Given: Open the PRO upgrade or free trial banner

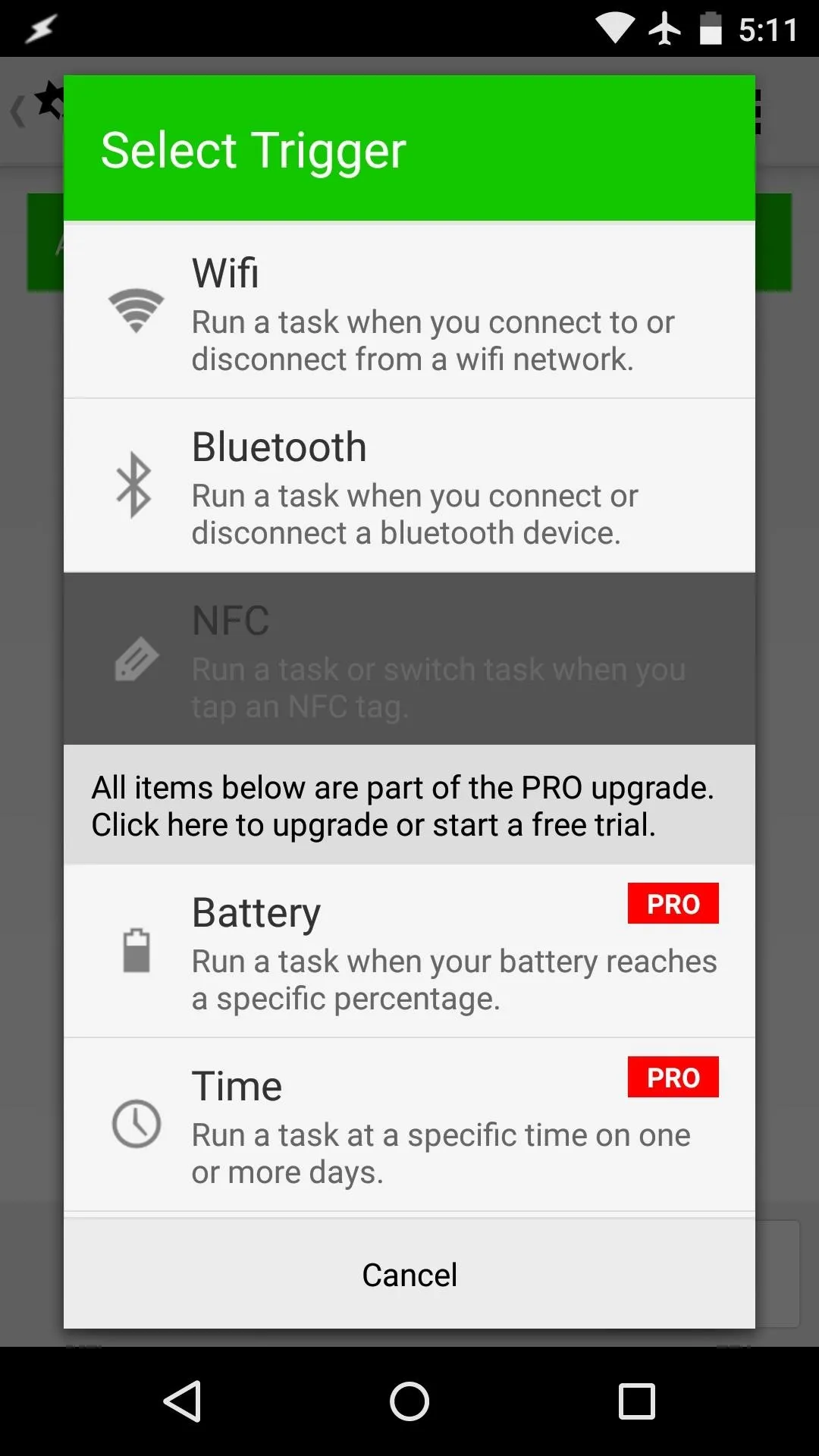Looking at the screenshot, I should 409,805.
